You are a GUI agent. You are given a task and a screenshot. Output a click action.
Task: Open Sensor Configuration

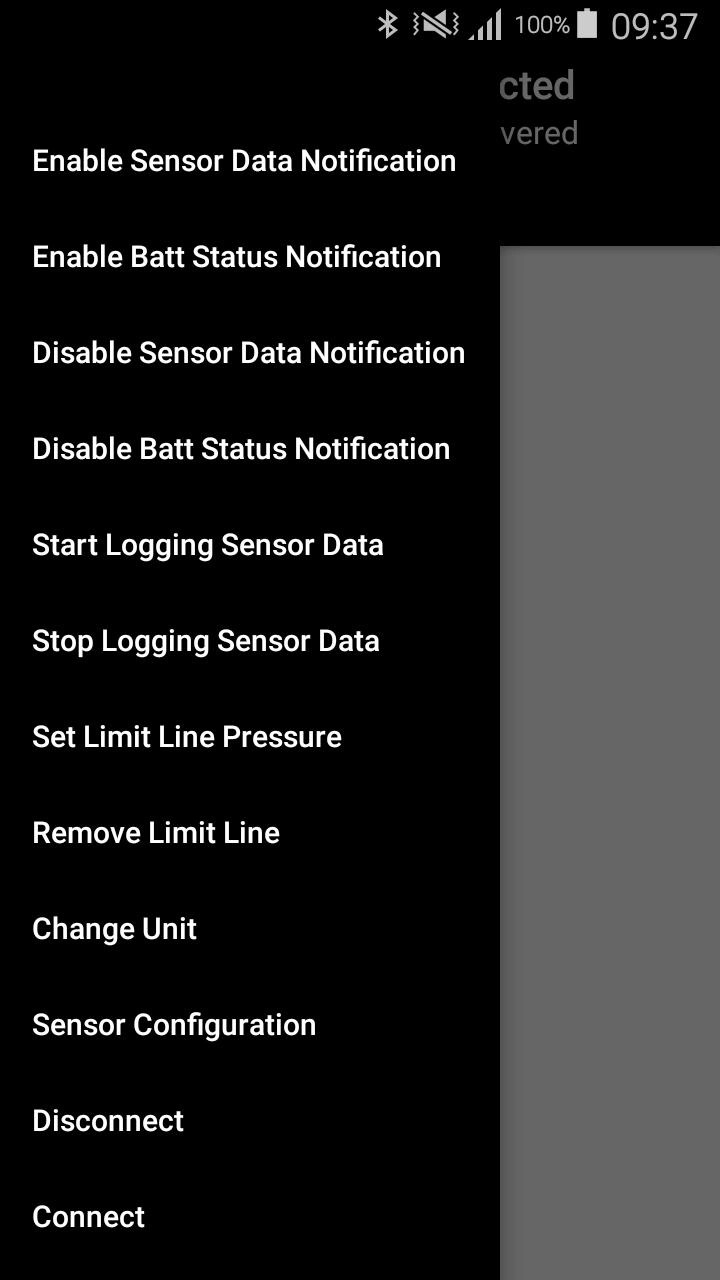click(x=174, y=1025)
